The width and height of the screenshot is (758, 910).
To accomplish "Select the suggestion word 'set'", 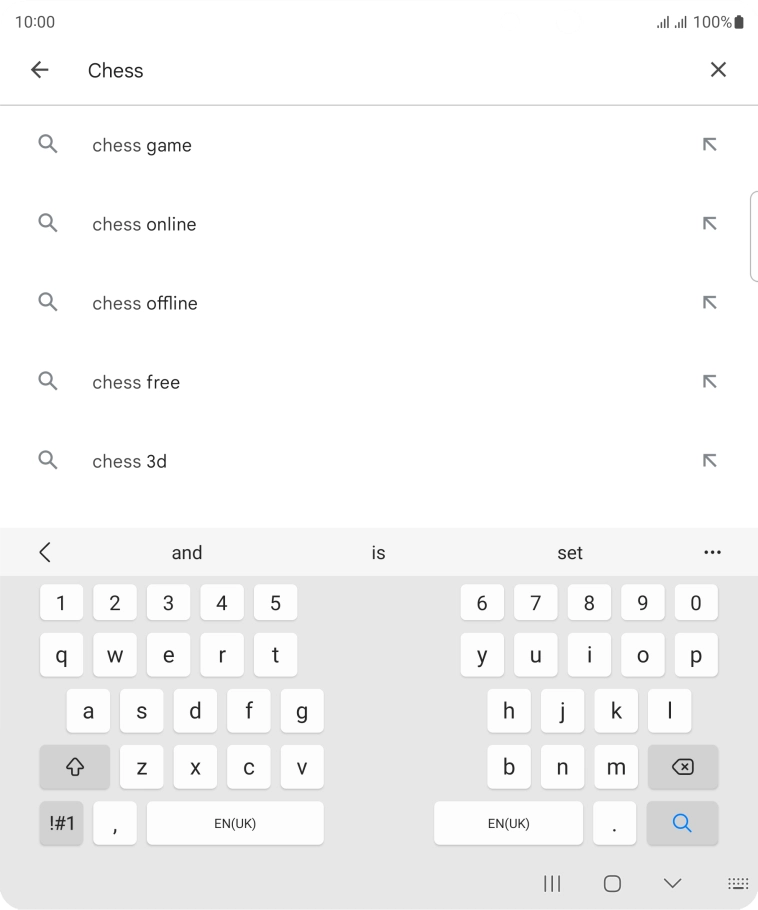I will pos(570,552).
